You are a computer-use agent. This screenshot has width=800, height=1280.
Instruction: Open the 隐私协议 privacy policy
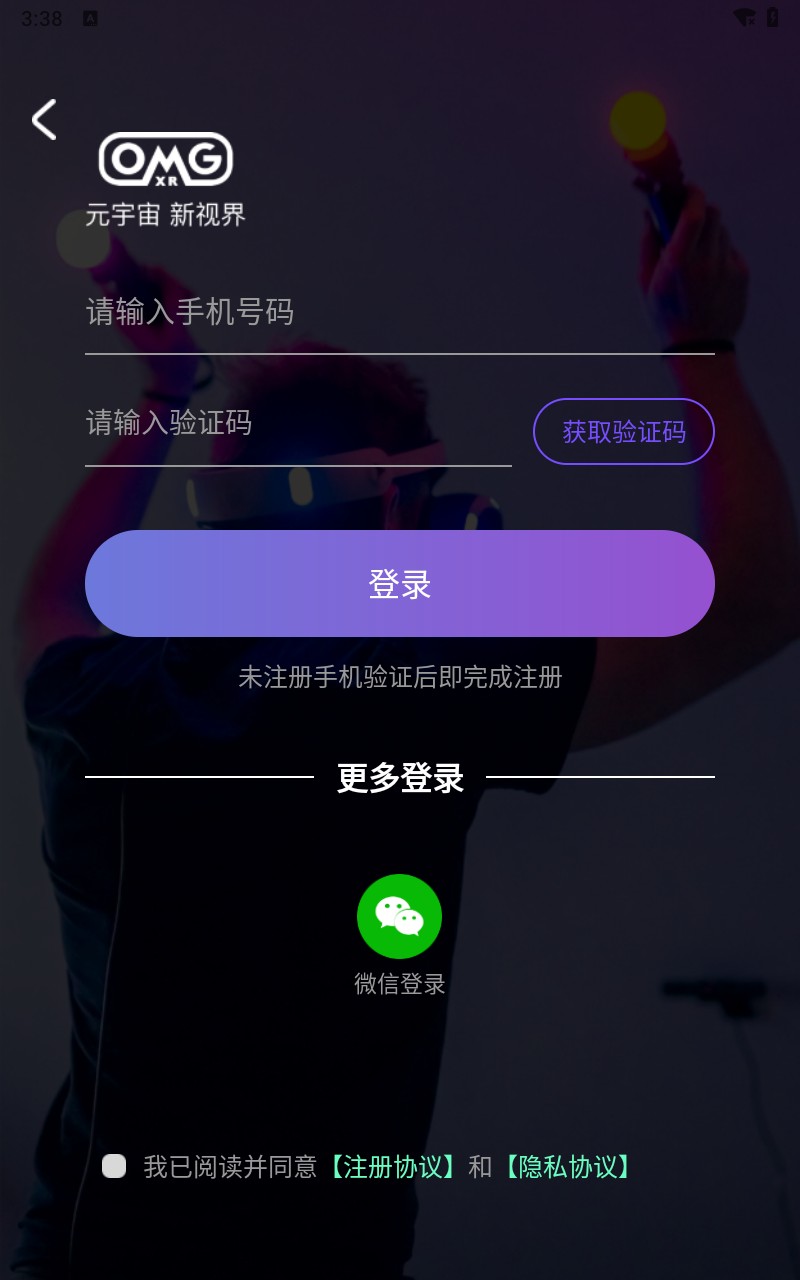(x=570, y=1164)
